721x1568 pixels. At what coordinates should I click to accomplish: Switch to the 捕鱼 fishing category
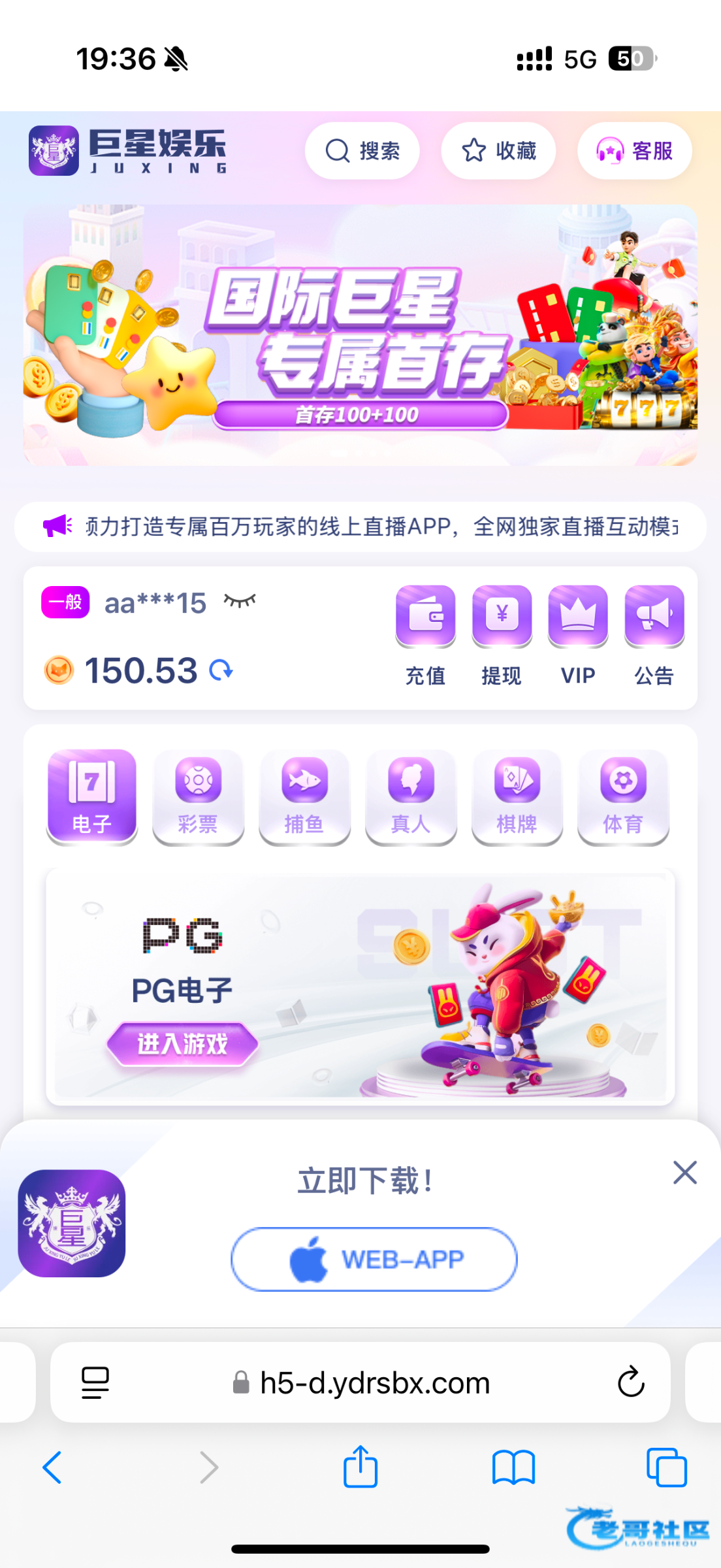304,796
